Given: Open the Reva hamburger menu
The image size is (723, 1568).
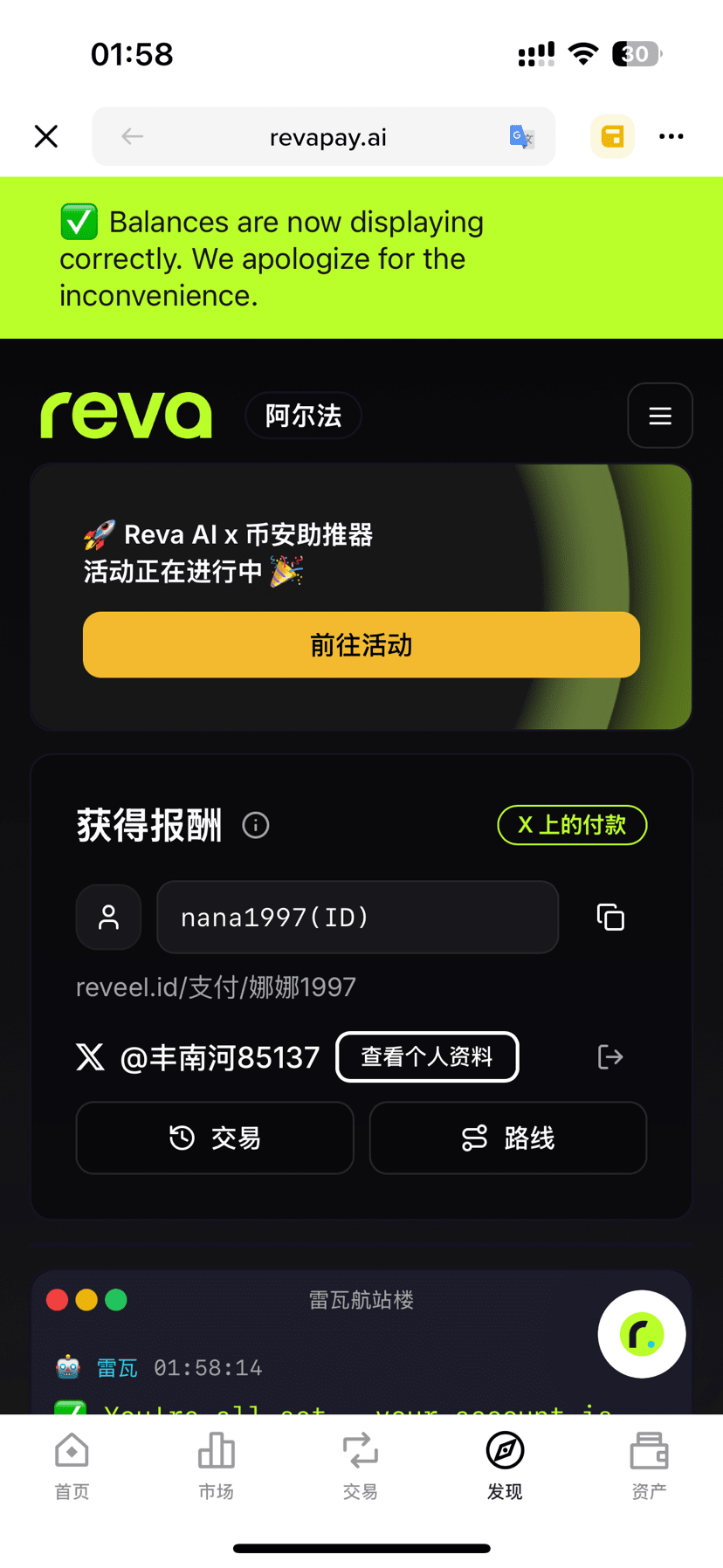Looking at the screenshot, I should pos(660,416).
